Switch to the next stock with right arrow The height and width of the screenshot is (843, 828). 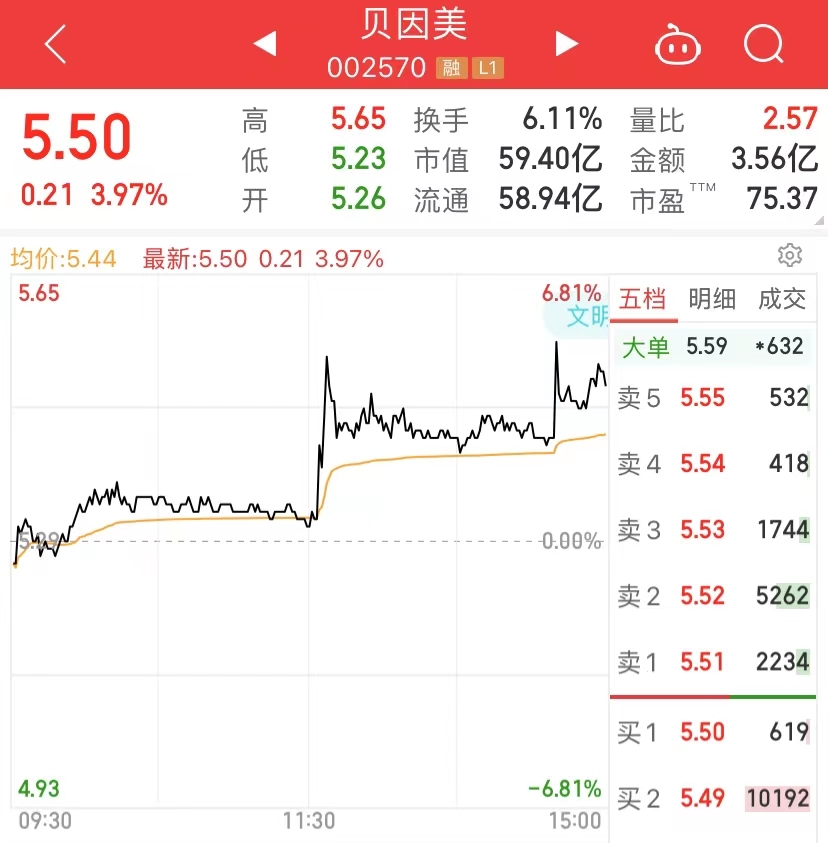click(x=566, y=44)
